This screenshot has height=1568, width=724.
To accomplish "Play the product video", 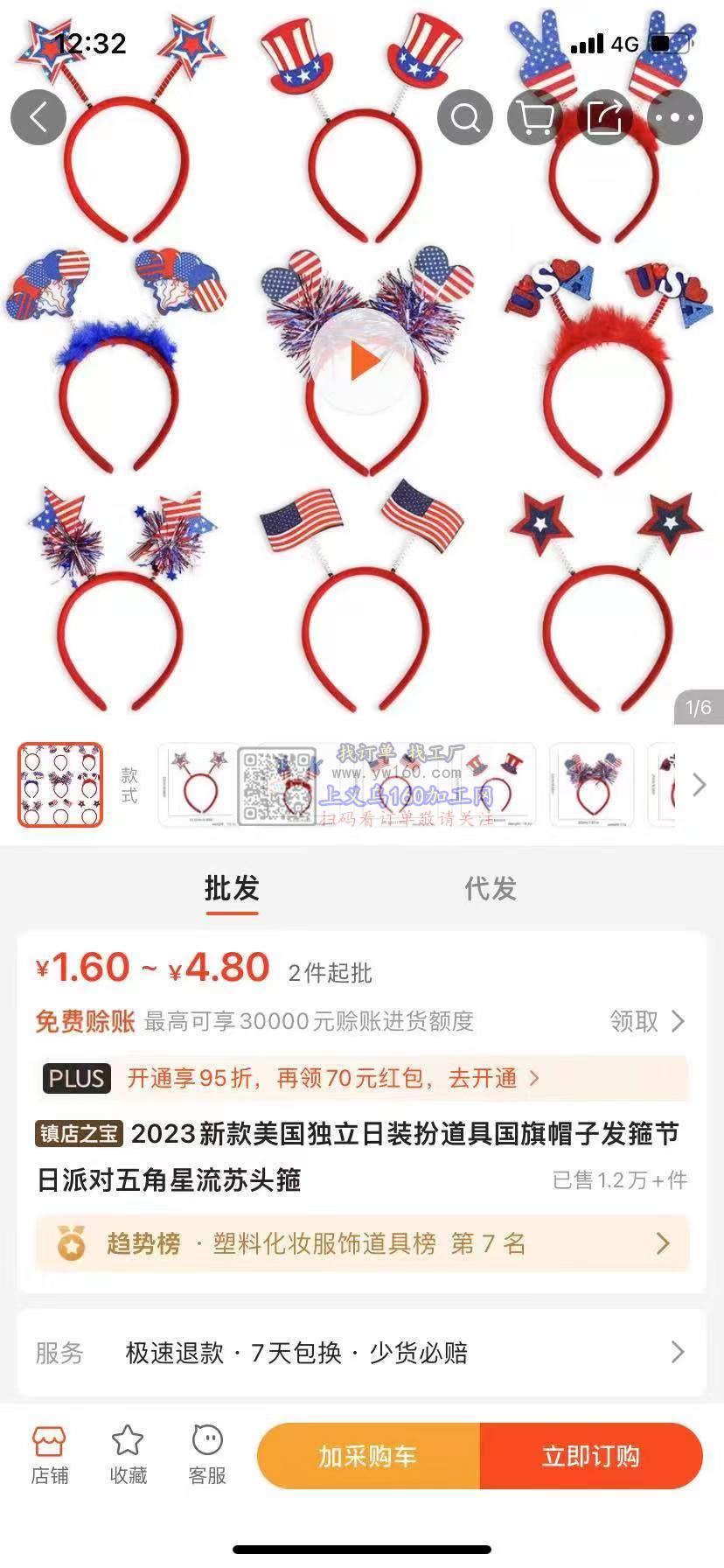I will click(362, 360).
